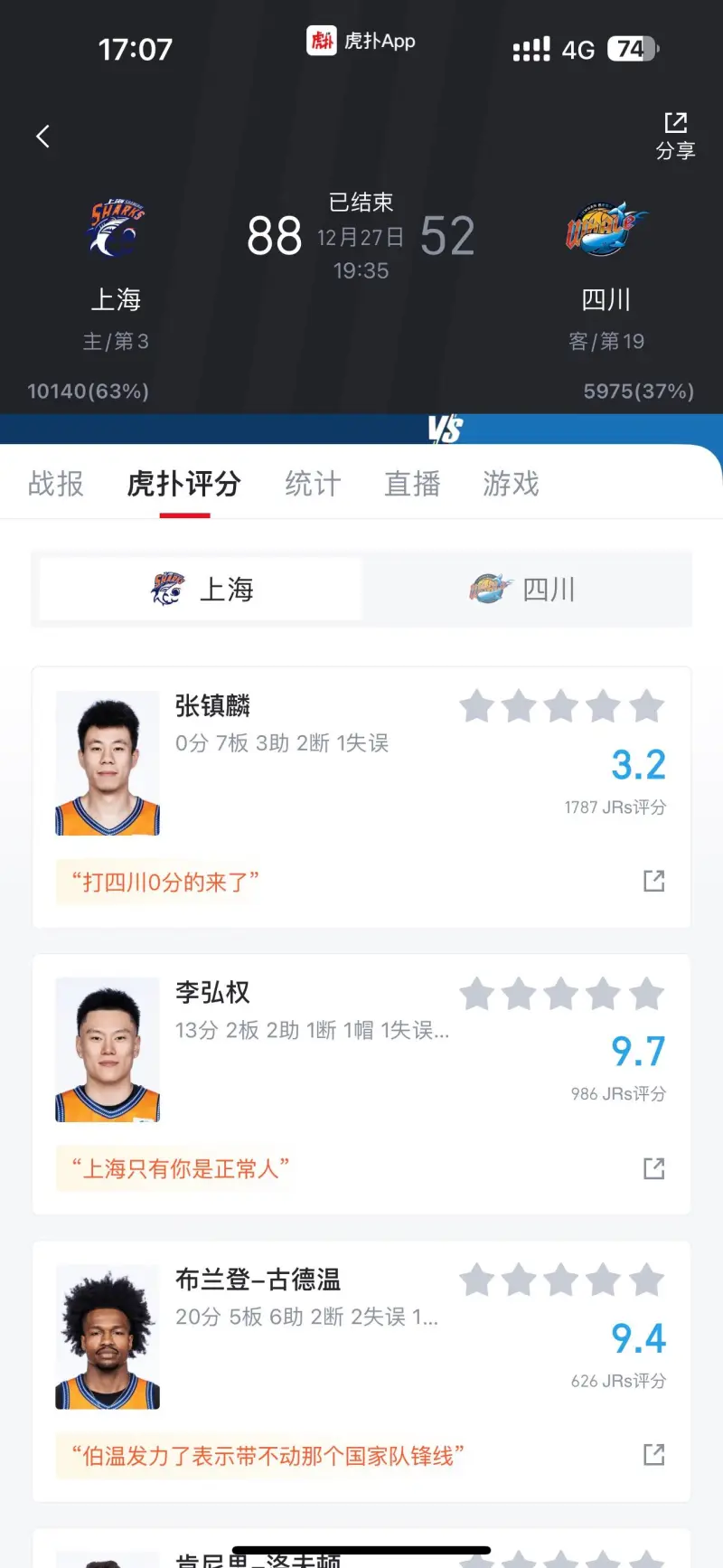Open the 游戏 tab

pos(511,484)
